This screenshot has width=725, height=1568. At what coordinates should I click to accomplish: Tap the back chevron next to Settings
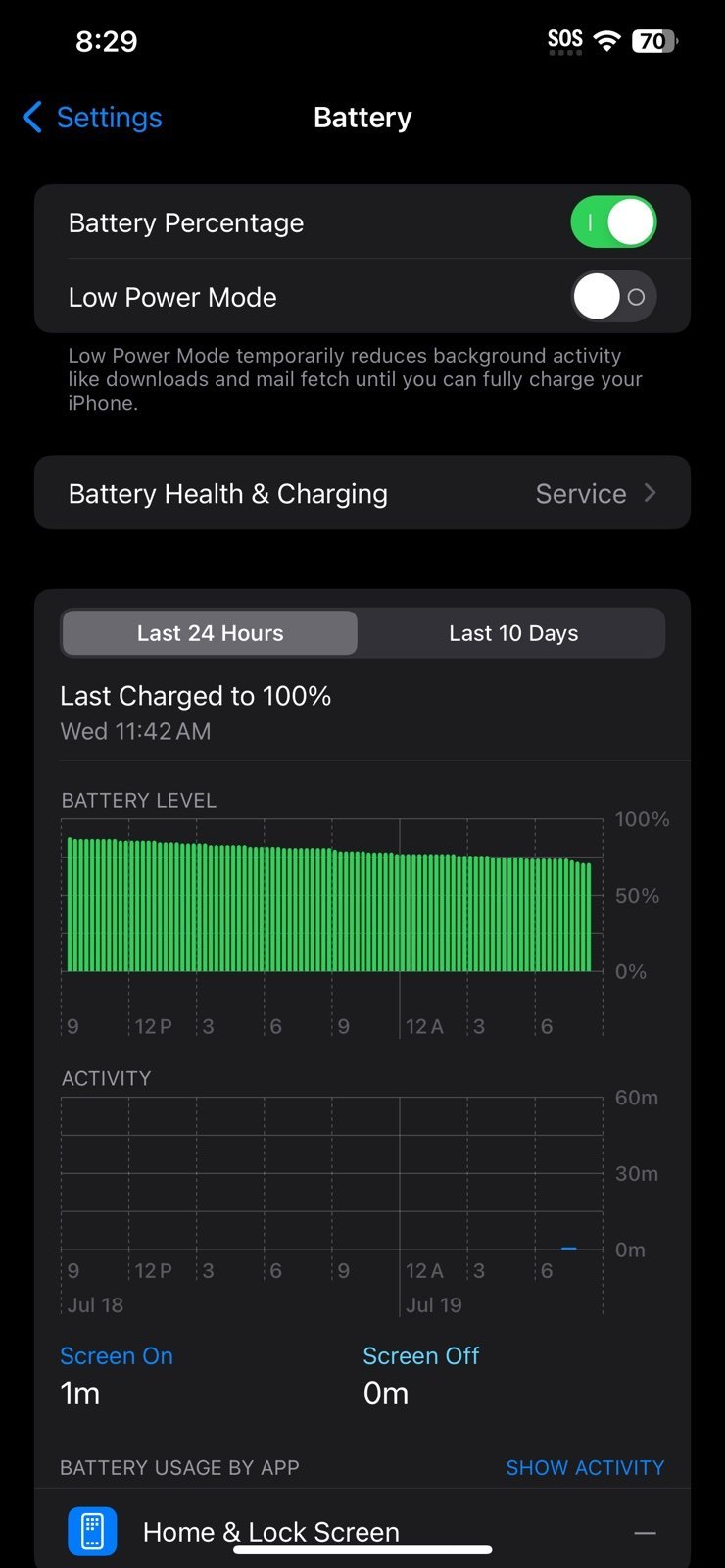(30, 117)
